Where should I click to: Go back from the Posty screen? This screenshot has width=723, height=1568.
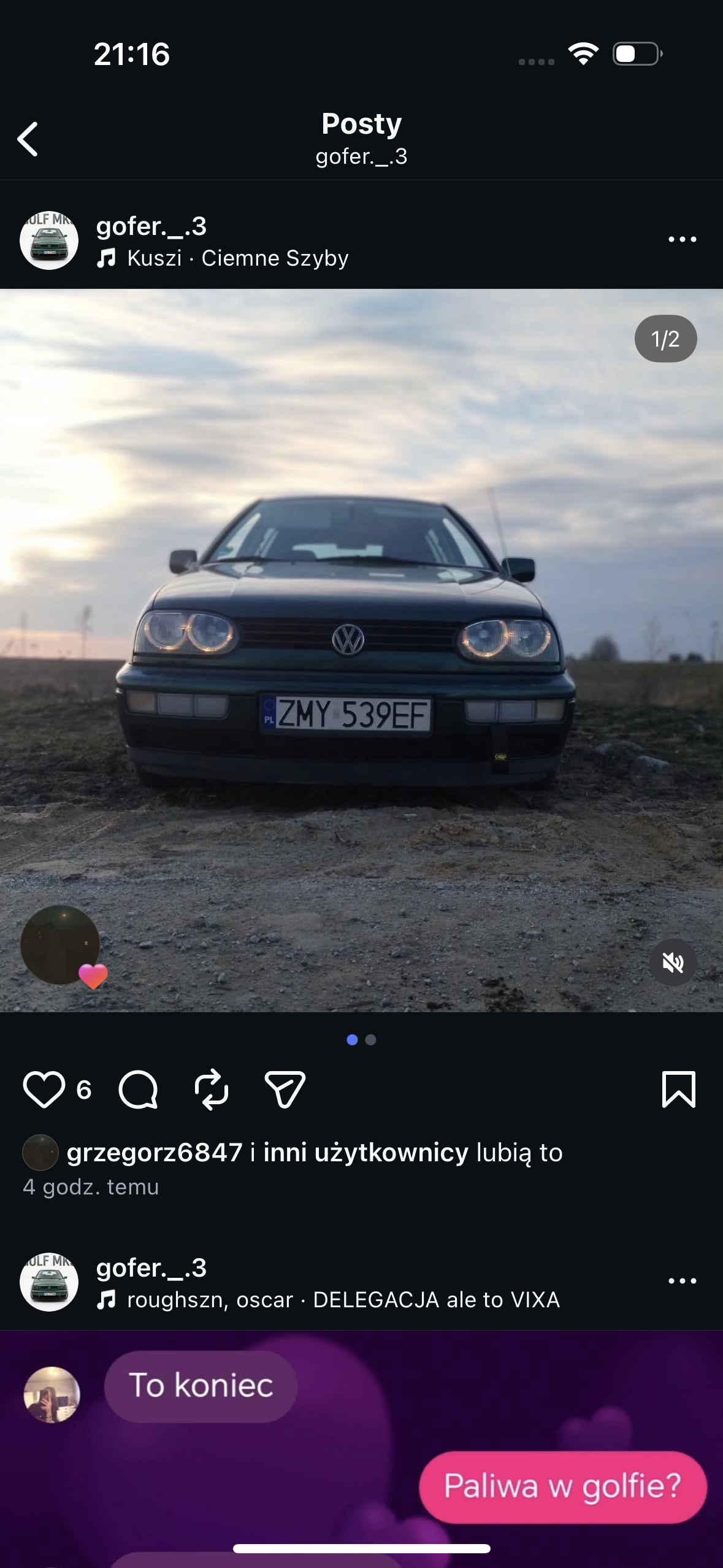coord(28,139)
